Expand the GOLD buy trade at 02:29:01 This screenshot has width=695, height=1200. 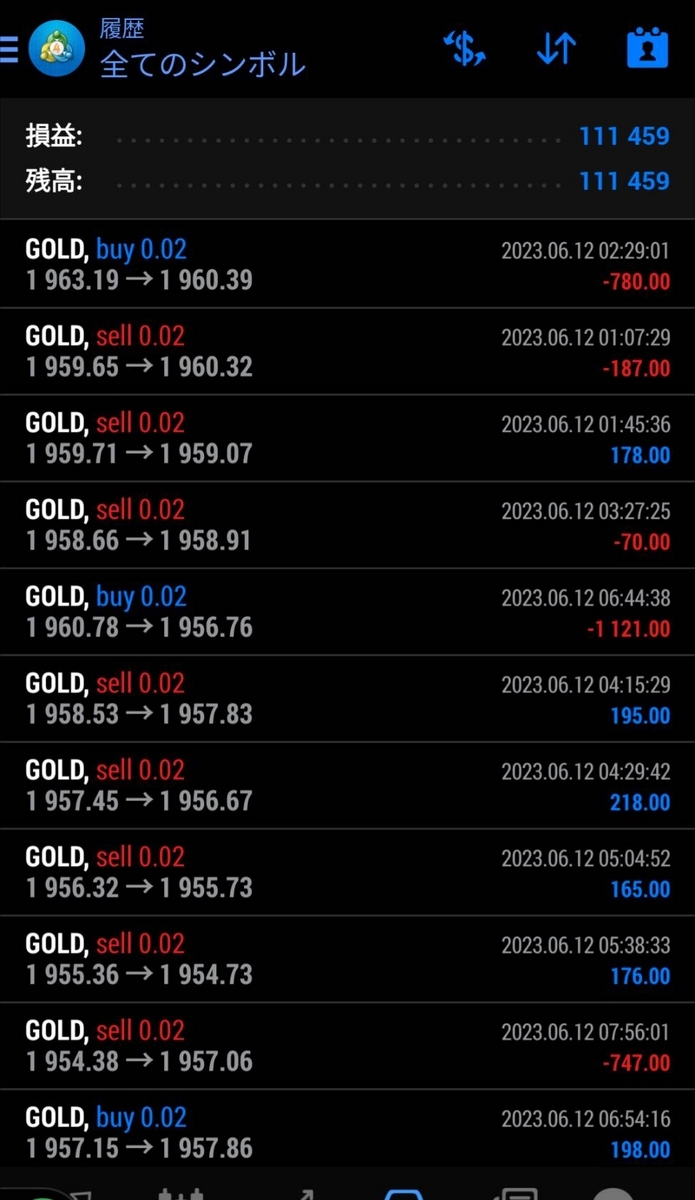347,264
